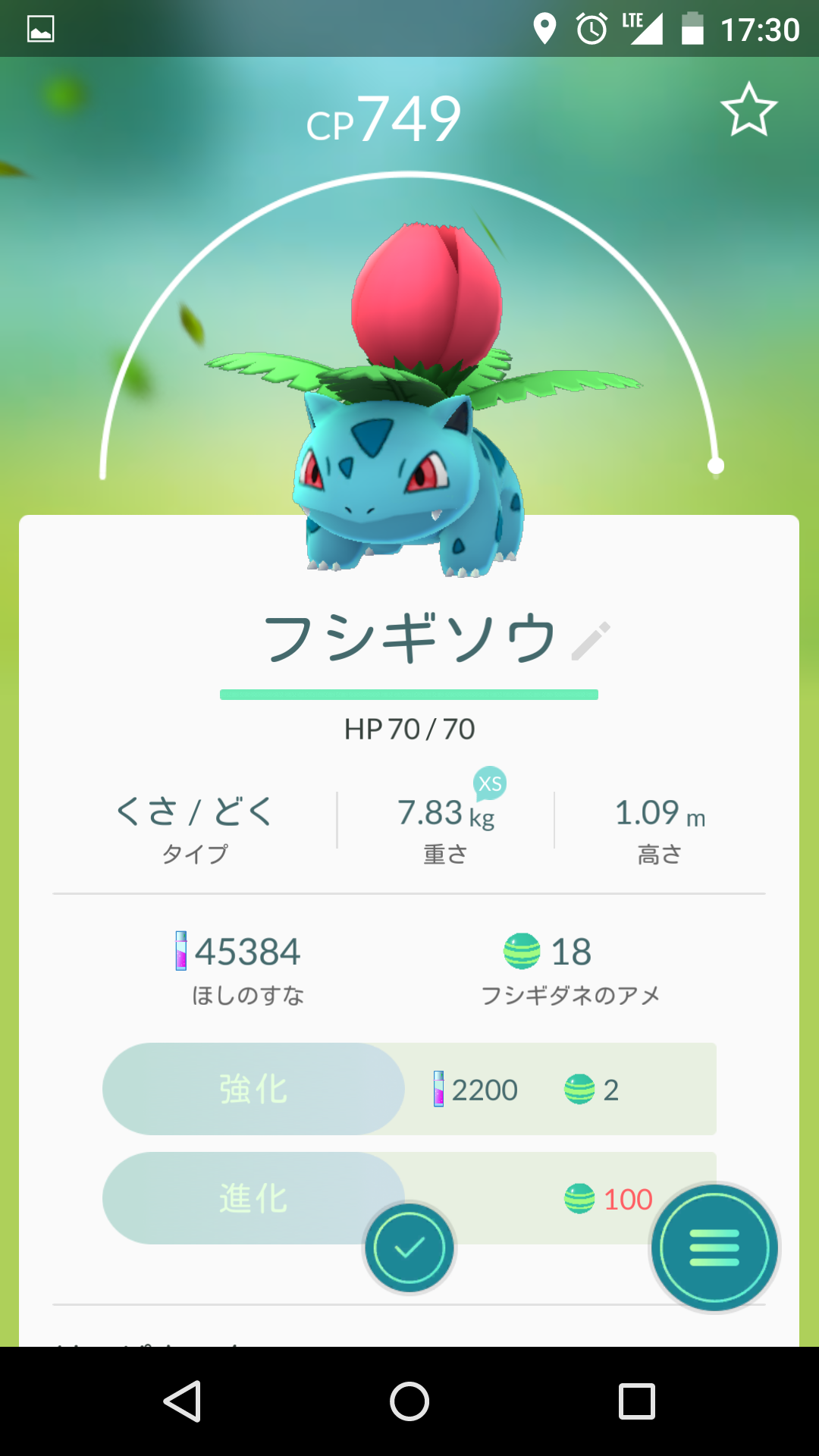The width and height of the screenshot is (819, 1456).
Task: Open the round menu button with three lines
Action: [x=714, y=1247]
